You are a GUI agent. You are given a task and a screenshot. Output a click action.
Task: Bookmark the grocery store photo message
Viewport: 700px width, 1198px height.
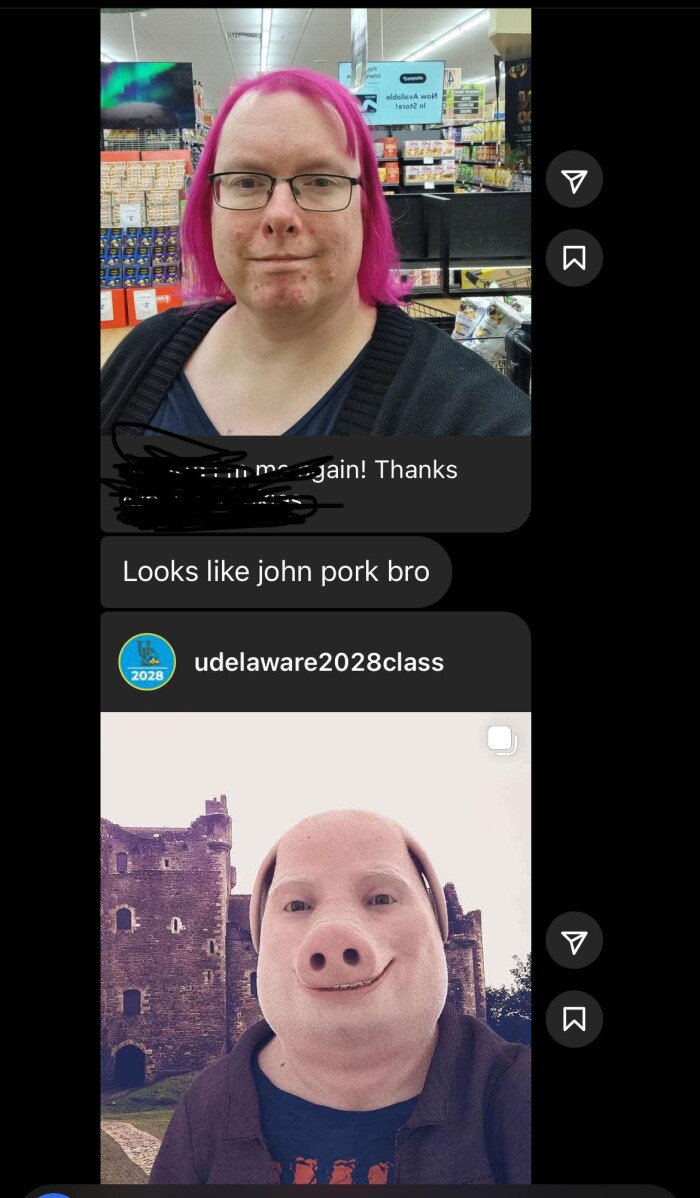(x=574, y=258)
